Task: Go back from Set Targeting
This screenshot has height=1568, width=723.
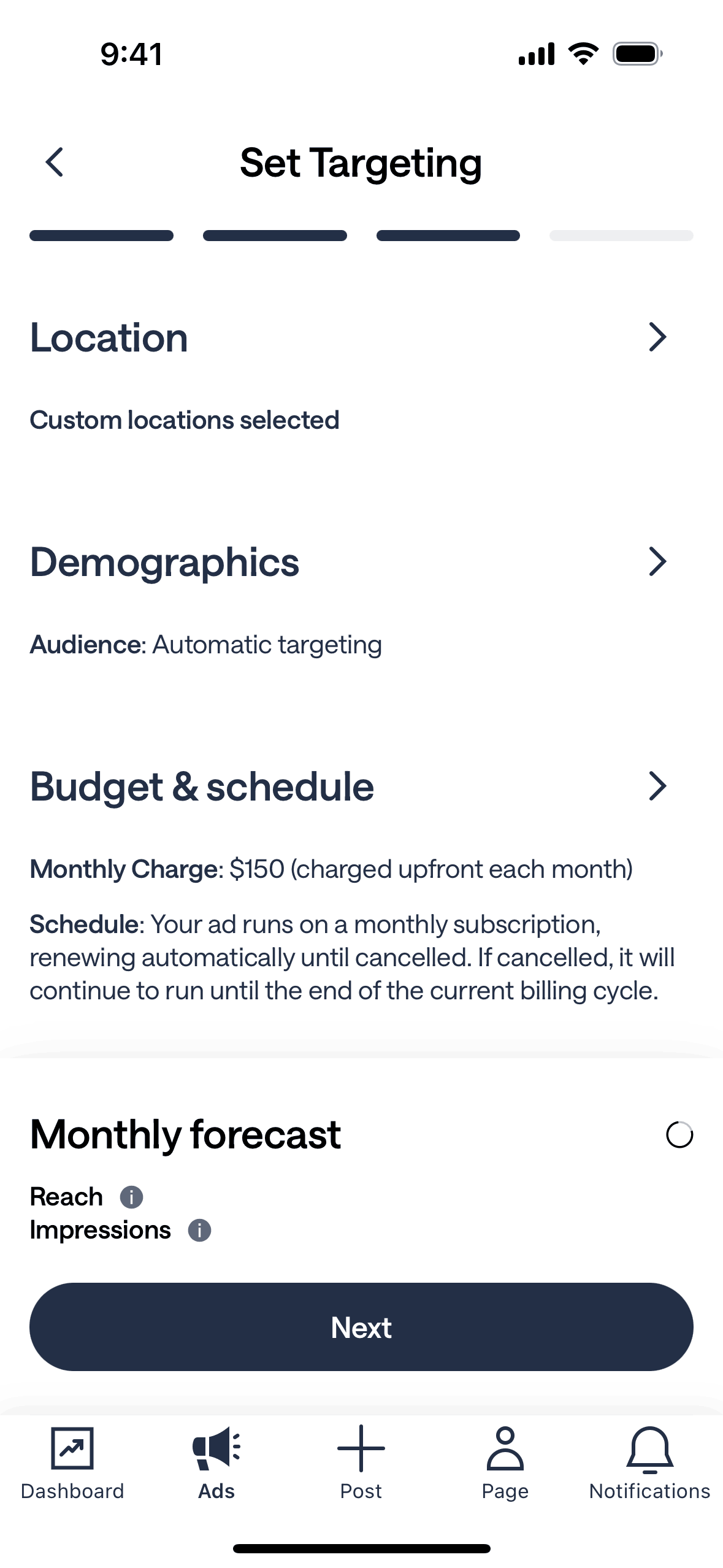Action: point(55,163)
